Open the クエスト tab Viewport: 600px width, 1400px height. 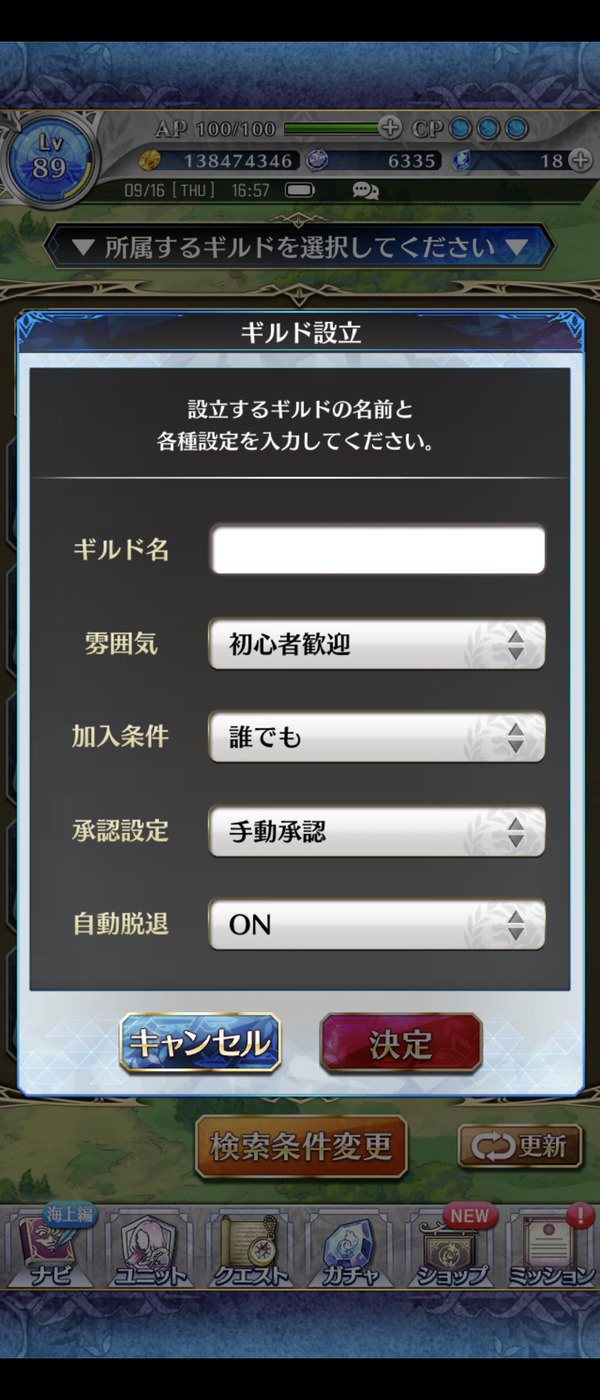pos(250,1247)
